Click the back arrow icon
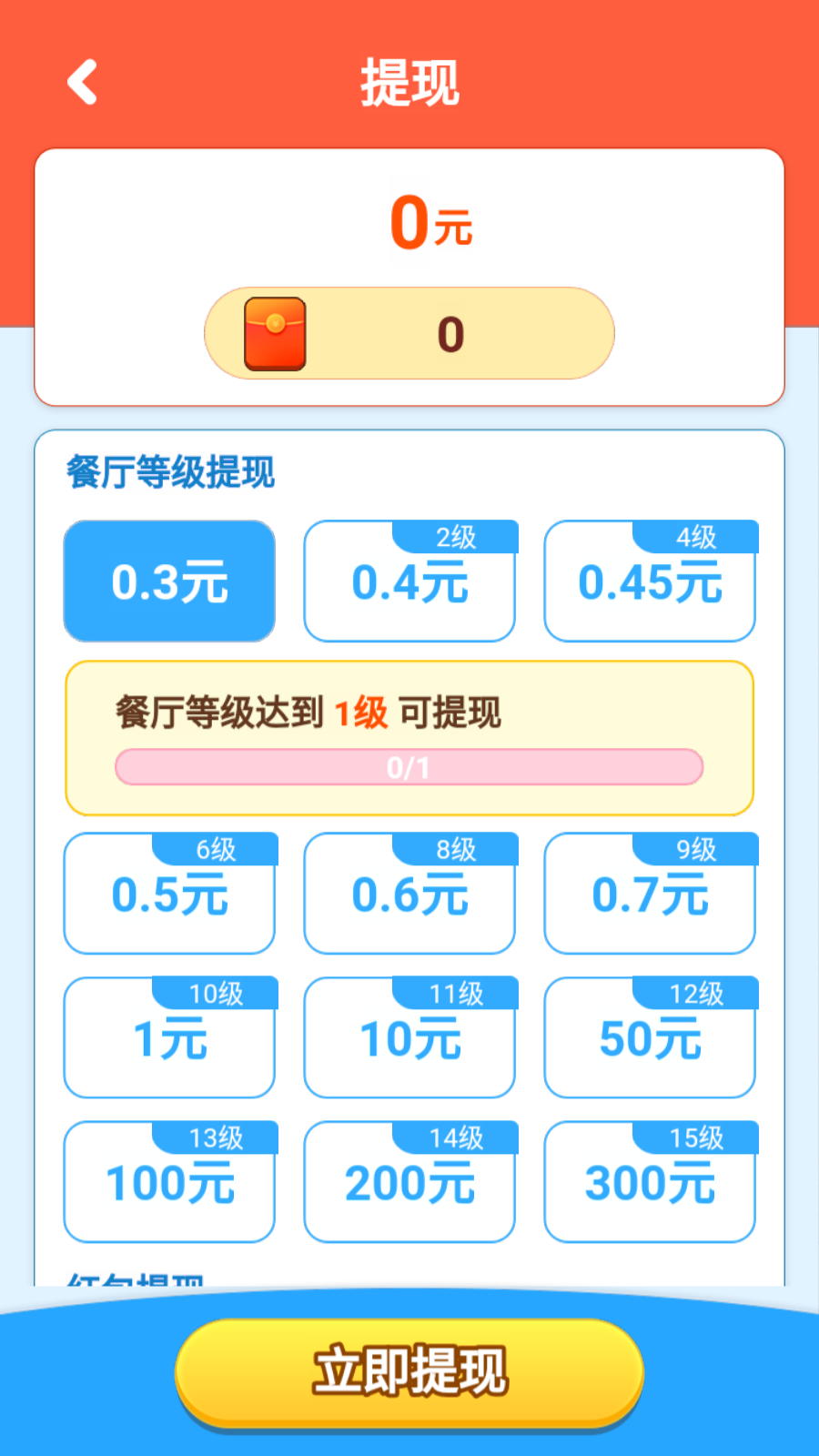This screenshot has width=819, height=1456. [82, 81]
